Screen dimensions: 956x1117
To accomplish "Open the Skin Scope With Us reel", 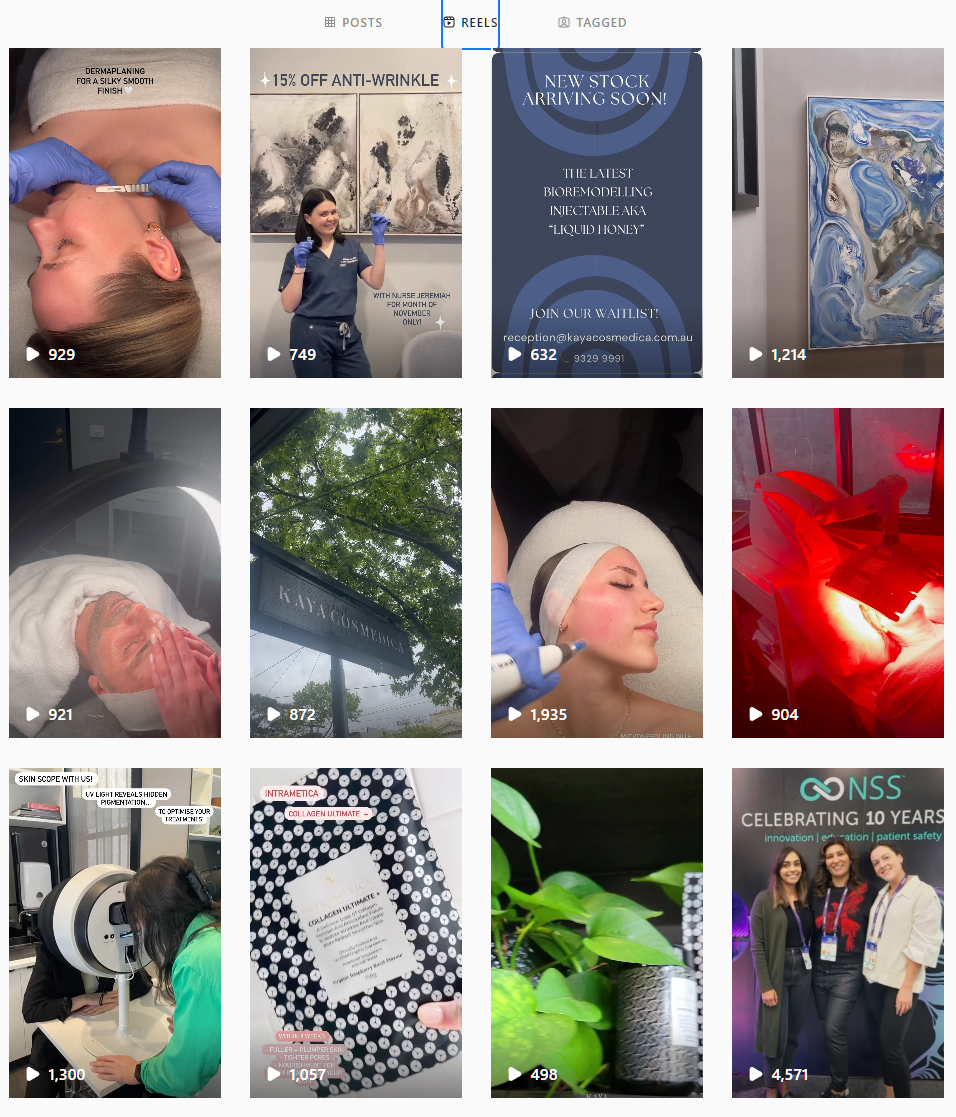I will [115, 933].
